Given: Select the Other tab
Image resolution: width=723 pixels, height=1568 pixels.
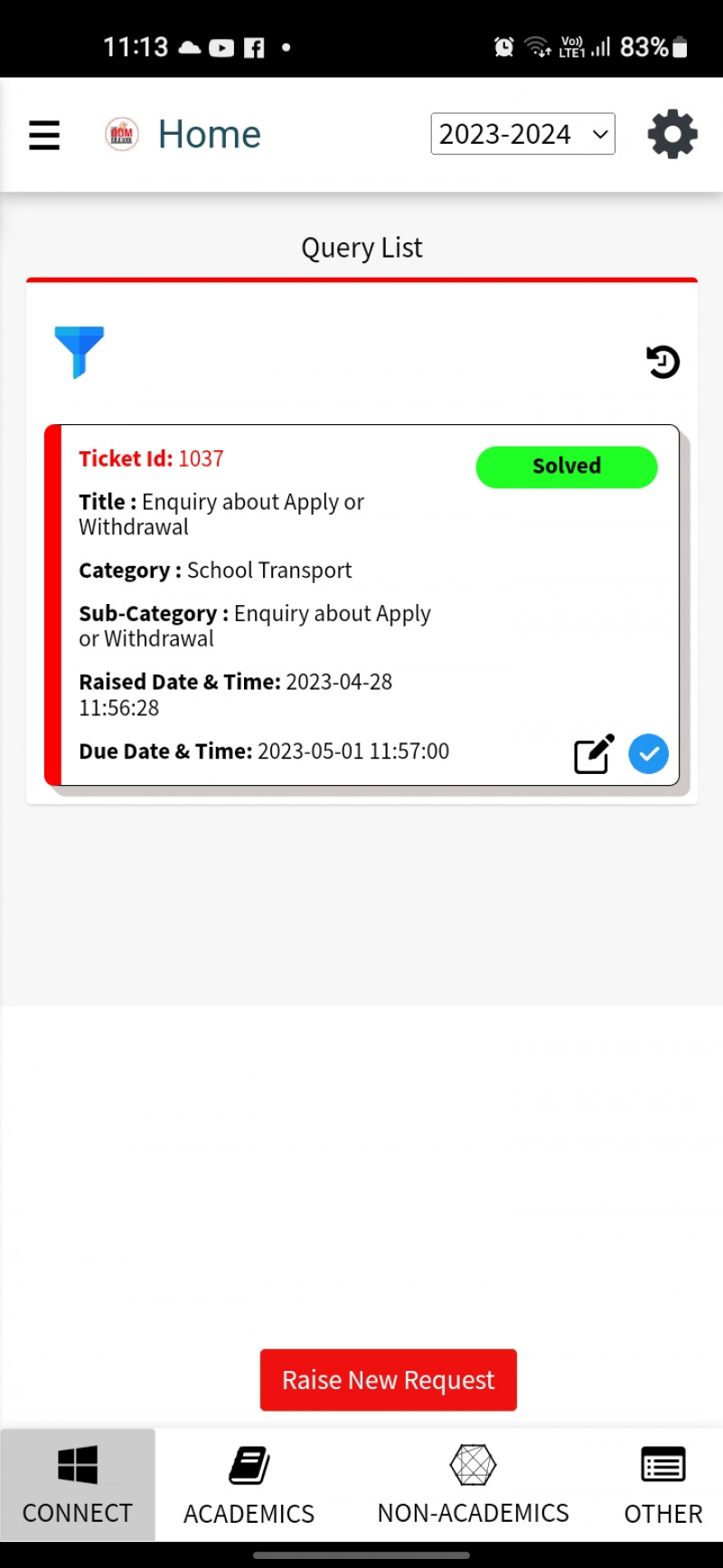Looking at the screenshot, I should (x=662, y=1485).
